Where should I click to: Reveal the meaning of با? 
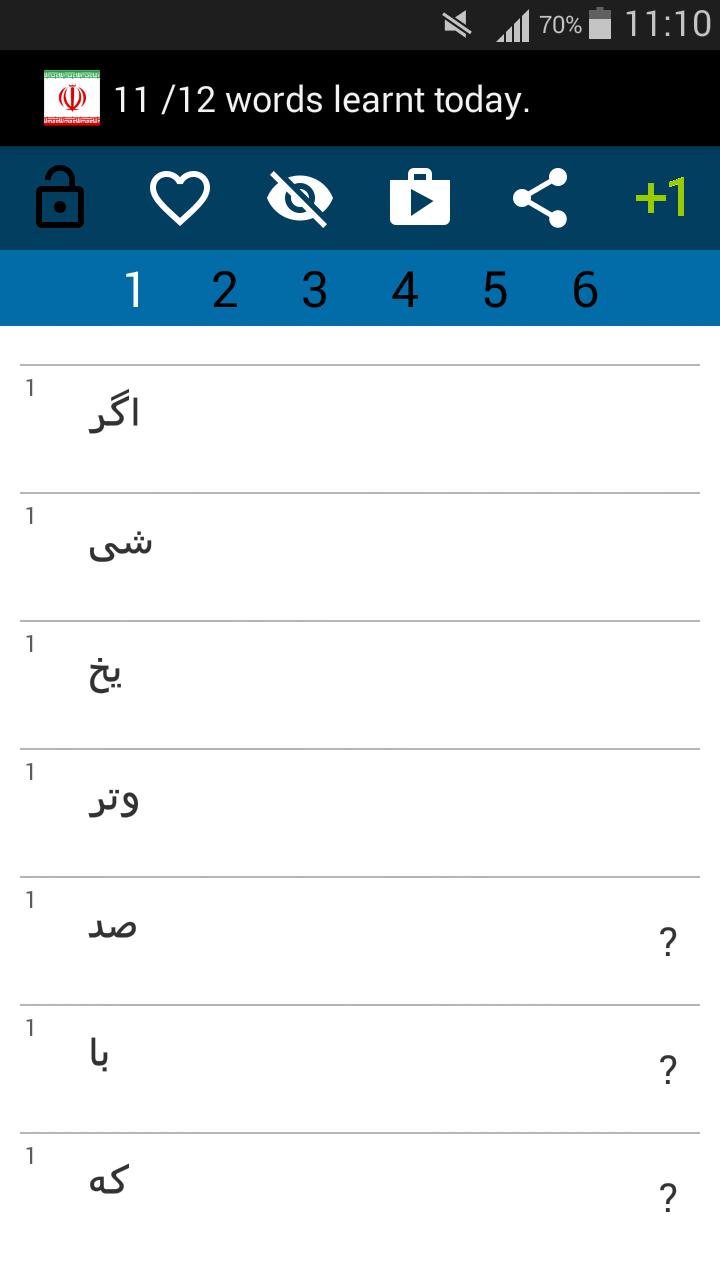pos(668,1070)
